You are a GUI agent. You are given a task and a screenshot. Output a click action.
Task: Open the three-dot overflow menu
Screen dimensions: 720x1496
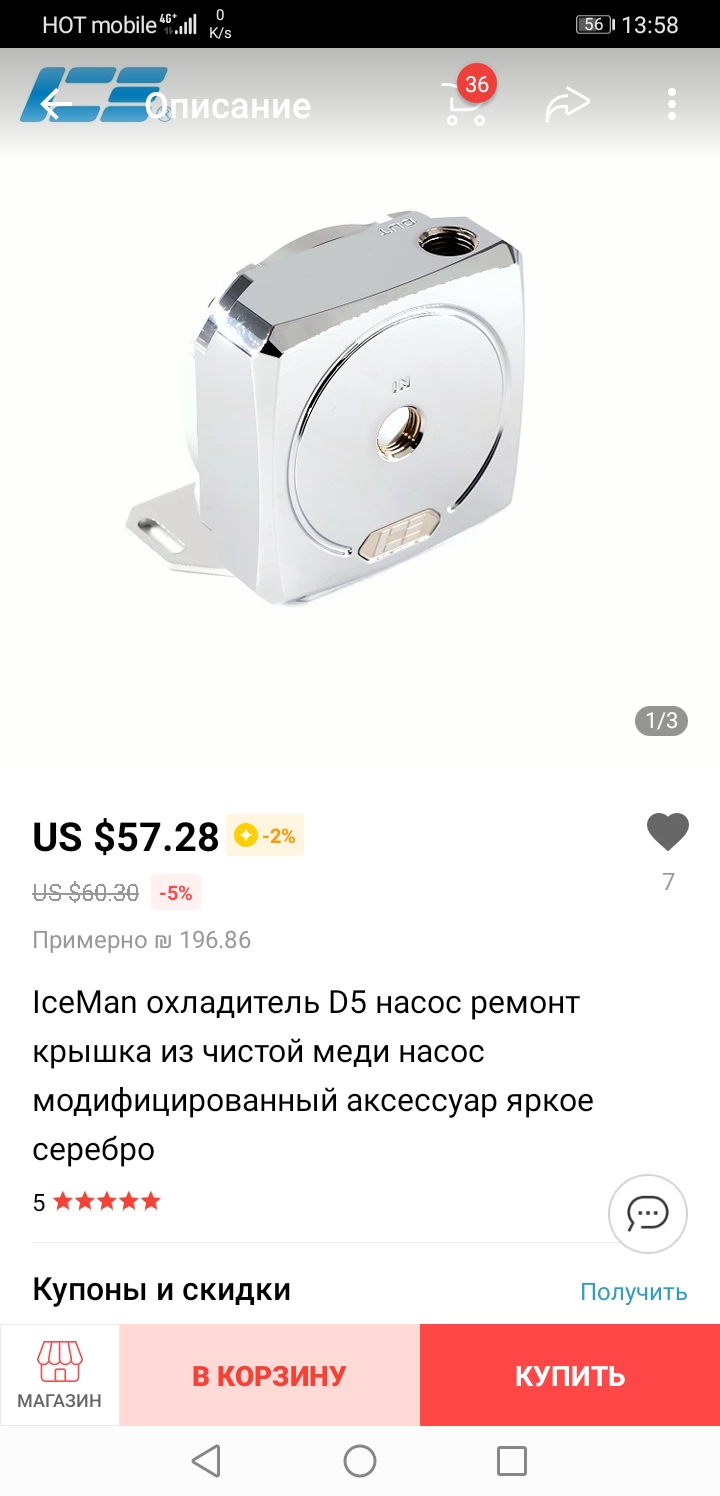(x=672, y=104)
